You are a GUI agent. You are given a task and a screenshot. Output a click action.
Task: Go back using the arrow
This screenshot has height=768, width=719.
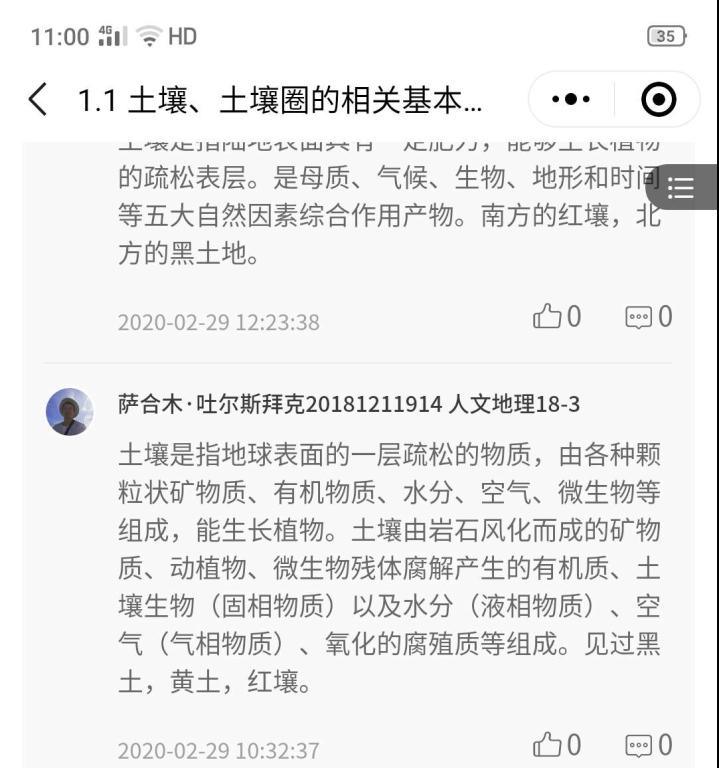click(x=37, y=100)
